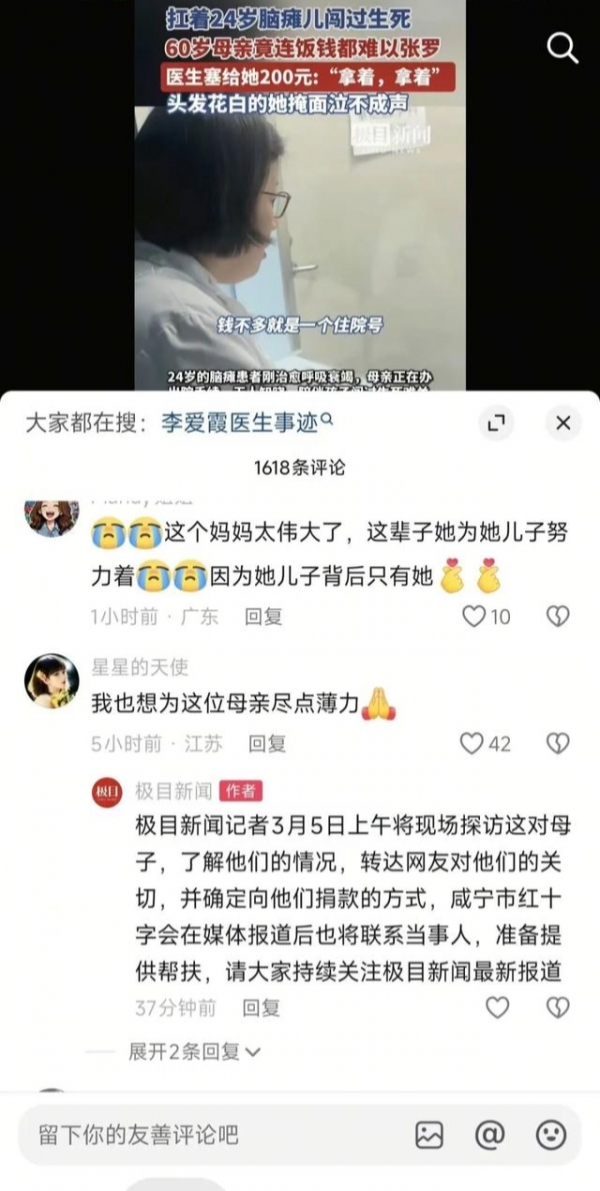Viewport: 600px width, 1191px height.
Task: Like 星星的天使's comment
Action: pos(472,743)
